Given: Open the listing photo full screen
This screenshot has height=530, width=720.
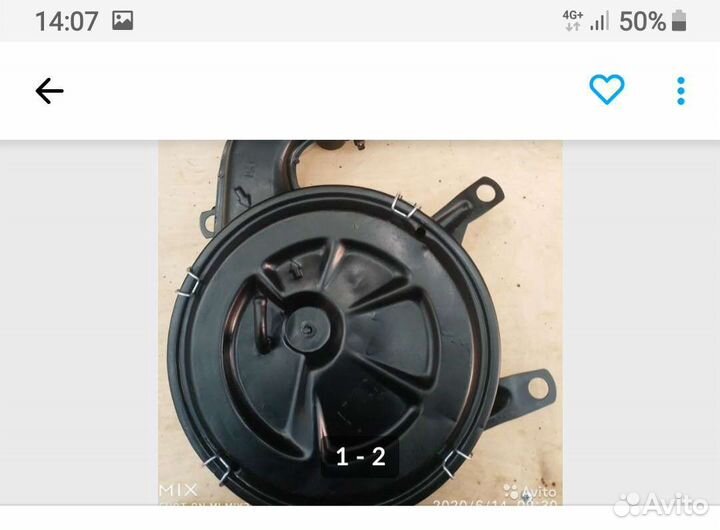Looking at the screenshot, I should point(360,320).
